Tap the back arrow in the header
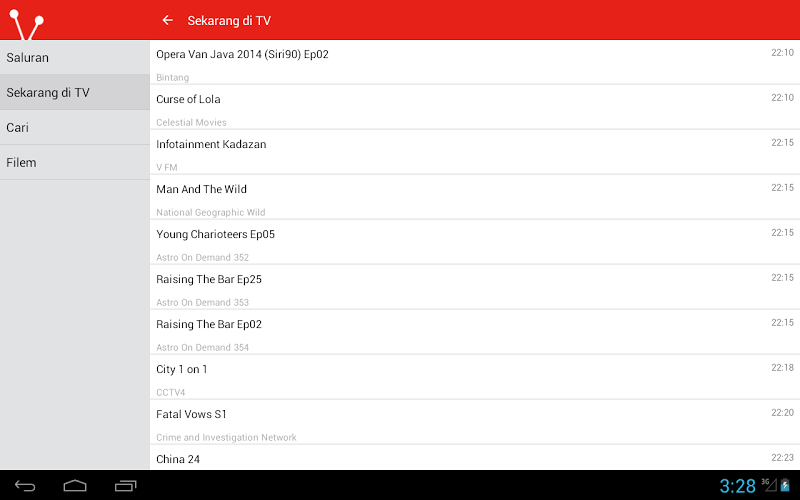Image resolution: width=800 pixels, height=500 pixels. click(167, 20)
